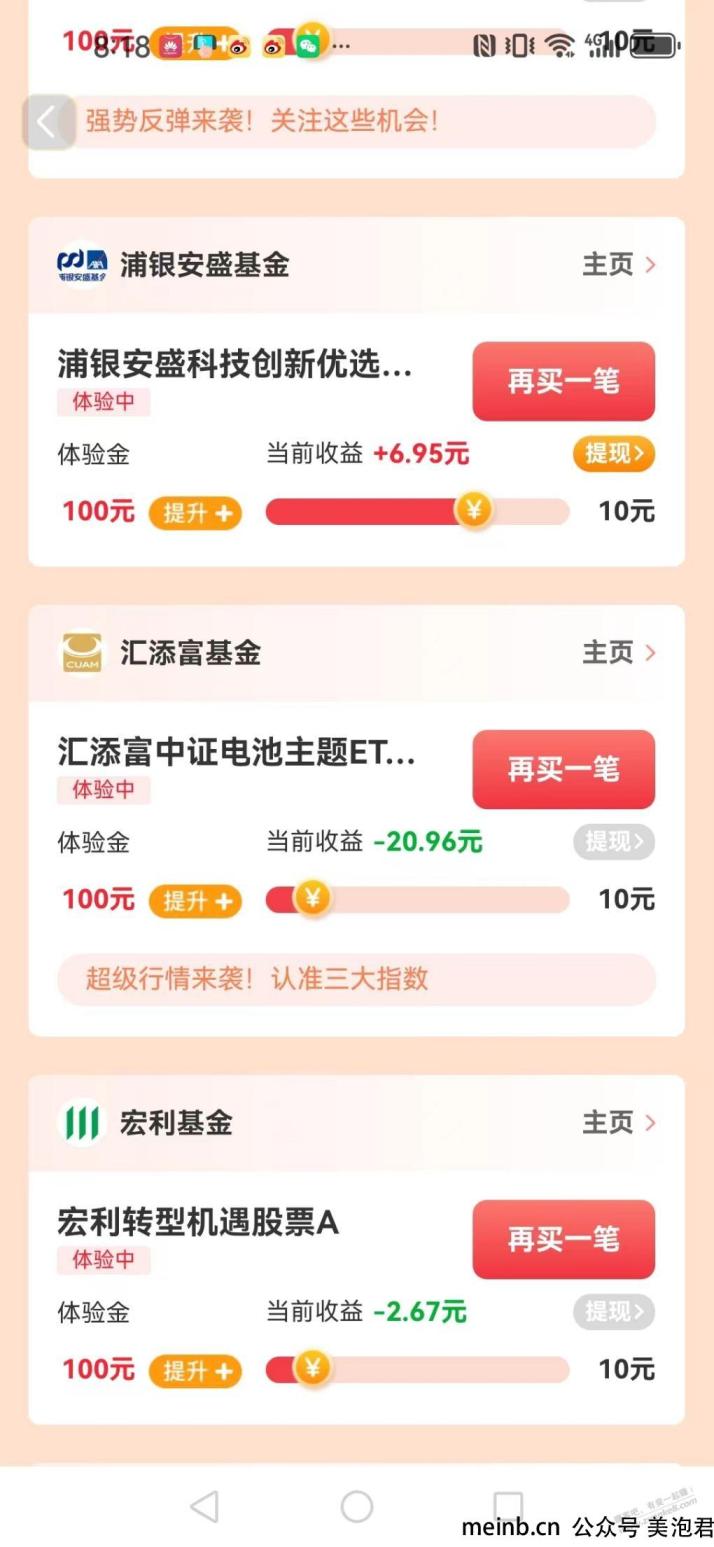Buy again 宏利转型机遇股票A fund
714x1547 pixels.
[x=563, y=1239]
